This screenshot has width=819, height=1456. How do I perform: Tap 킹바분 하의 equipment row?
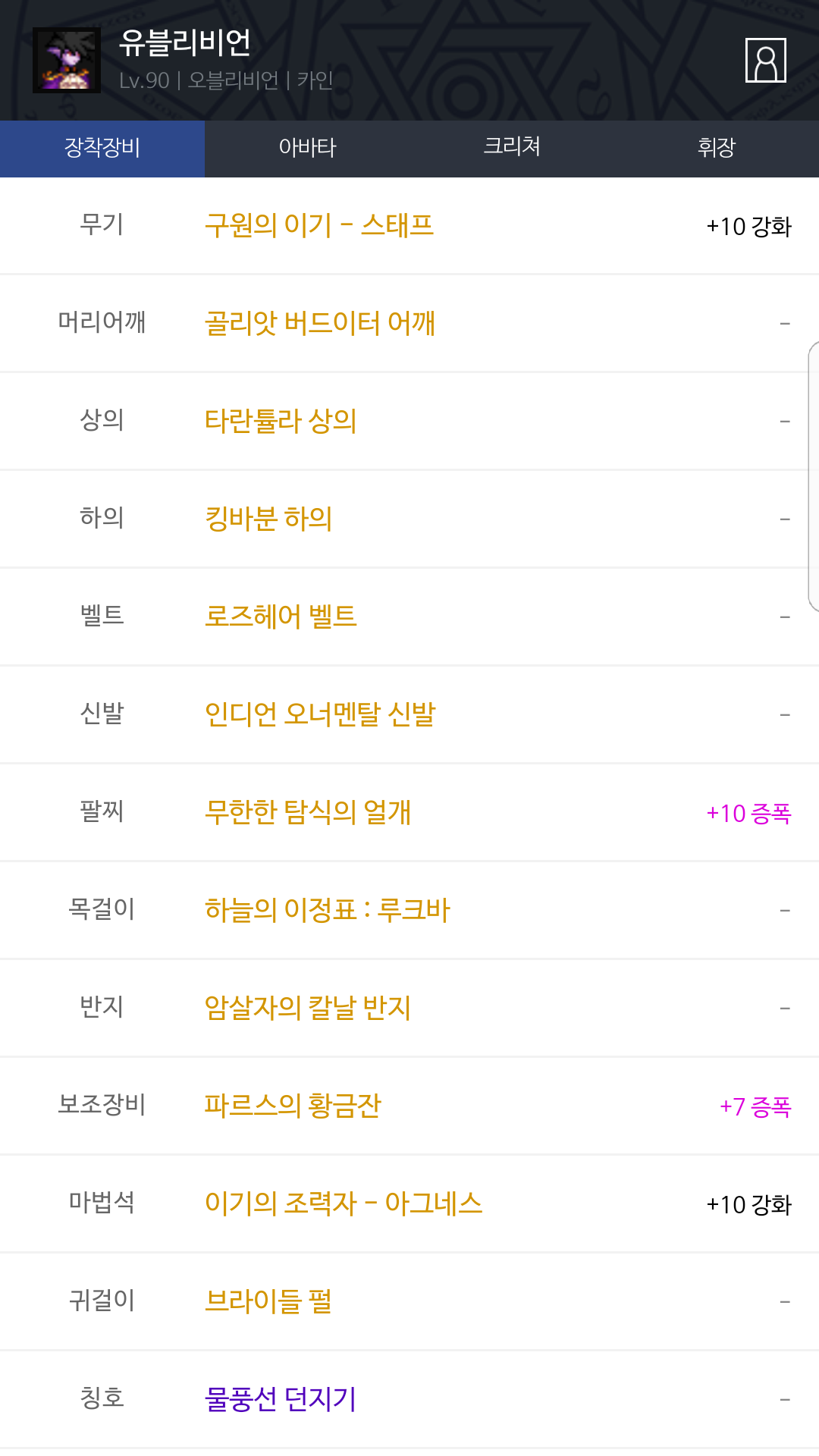point(409,519)
